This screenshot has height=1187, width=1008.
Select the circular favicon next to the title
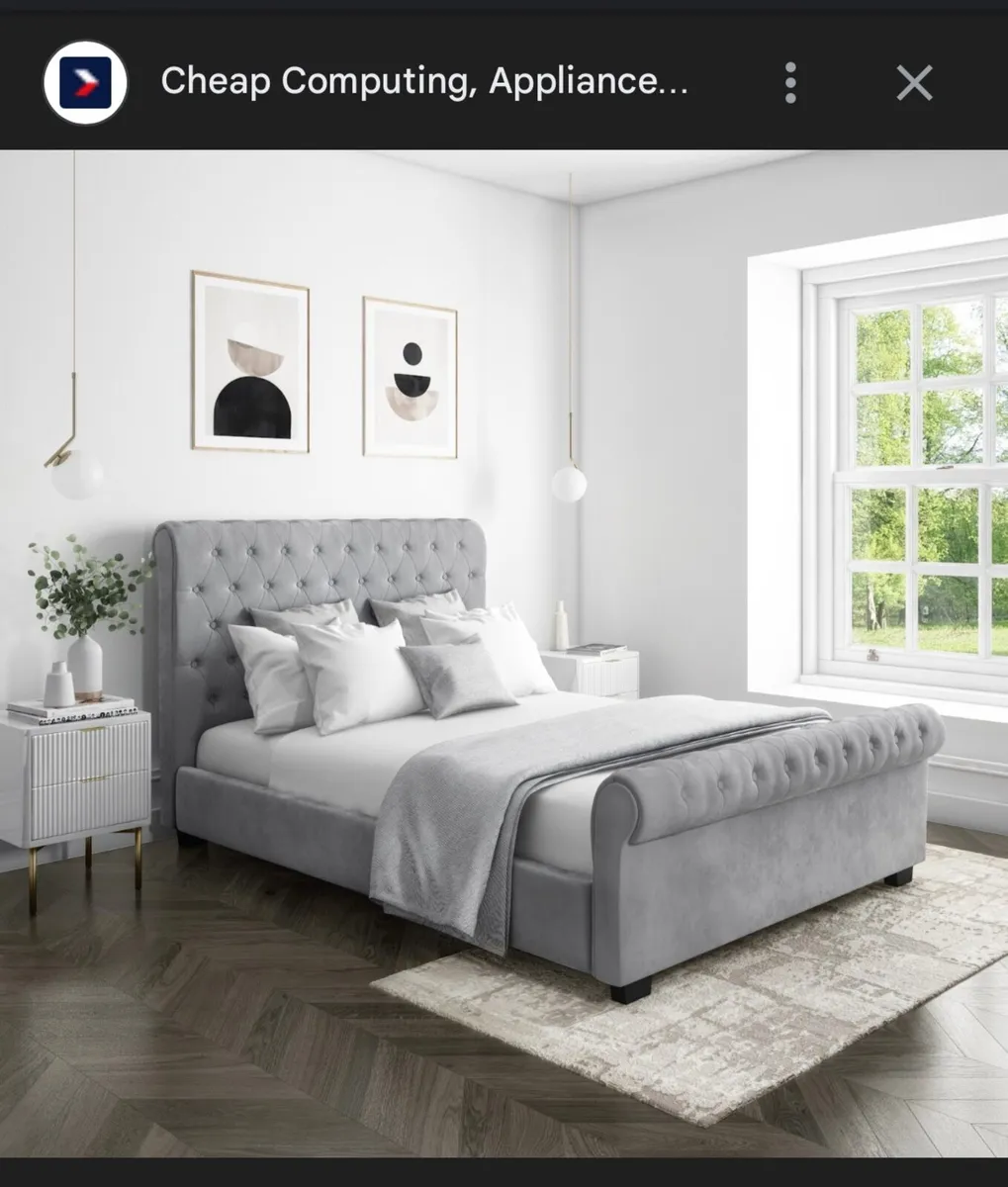click(x=84, y=81)
